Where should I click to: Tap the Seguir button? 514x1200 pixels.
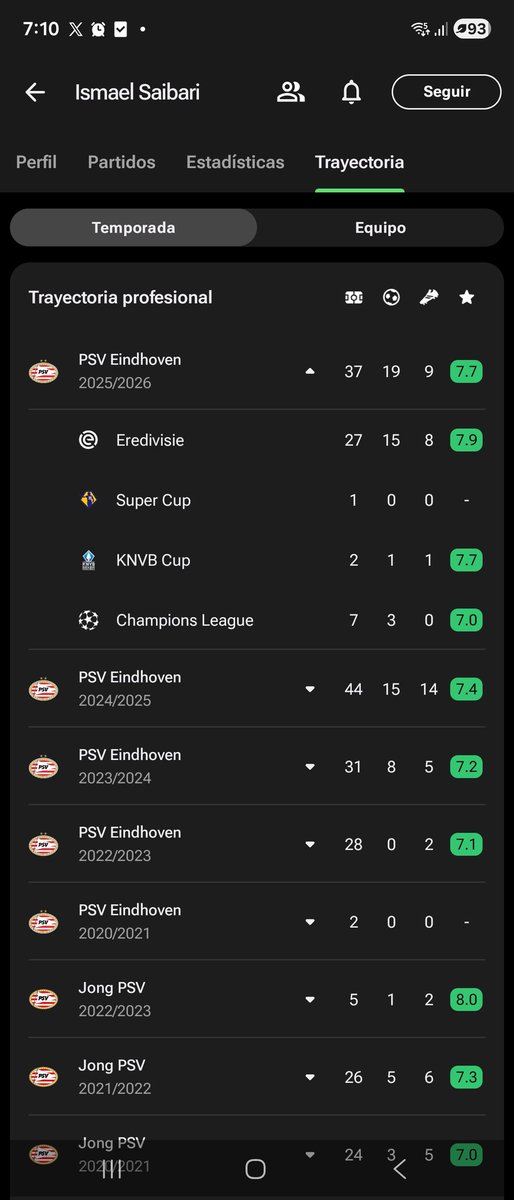coord(446,92)
